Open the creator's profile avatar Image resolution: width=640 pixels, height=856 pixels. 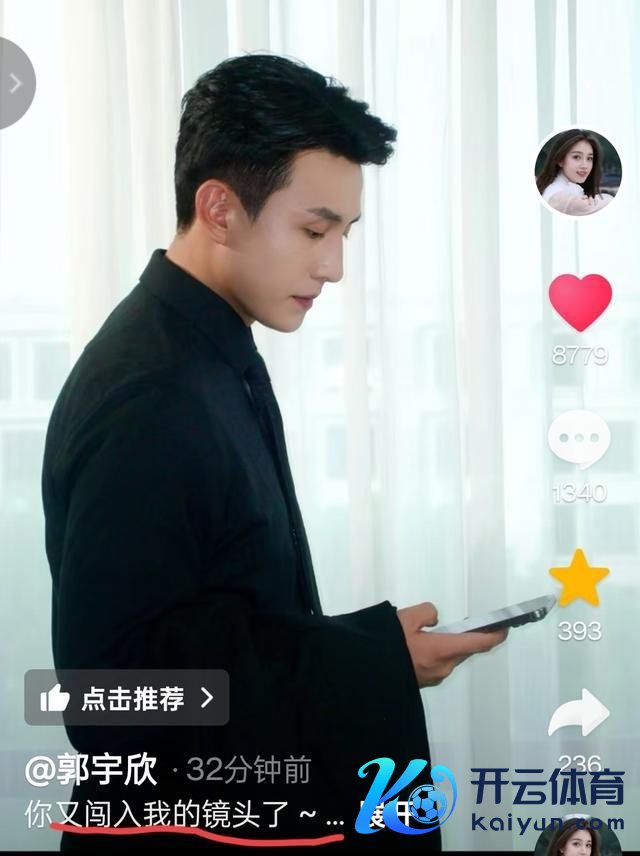click(x=577, y=171)
